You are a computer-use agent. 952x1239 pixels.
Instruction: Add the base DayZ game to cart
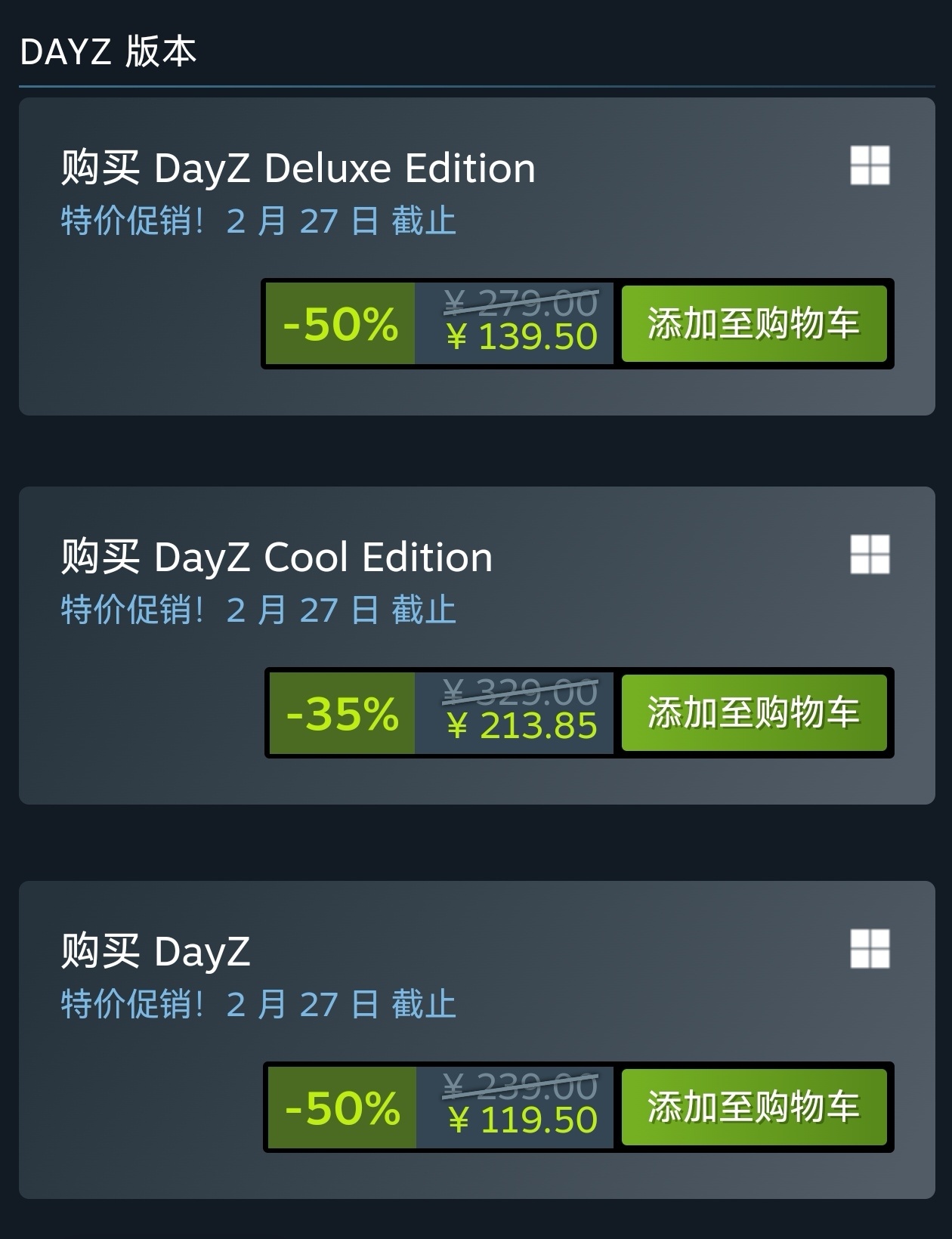pos(753,1107)
